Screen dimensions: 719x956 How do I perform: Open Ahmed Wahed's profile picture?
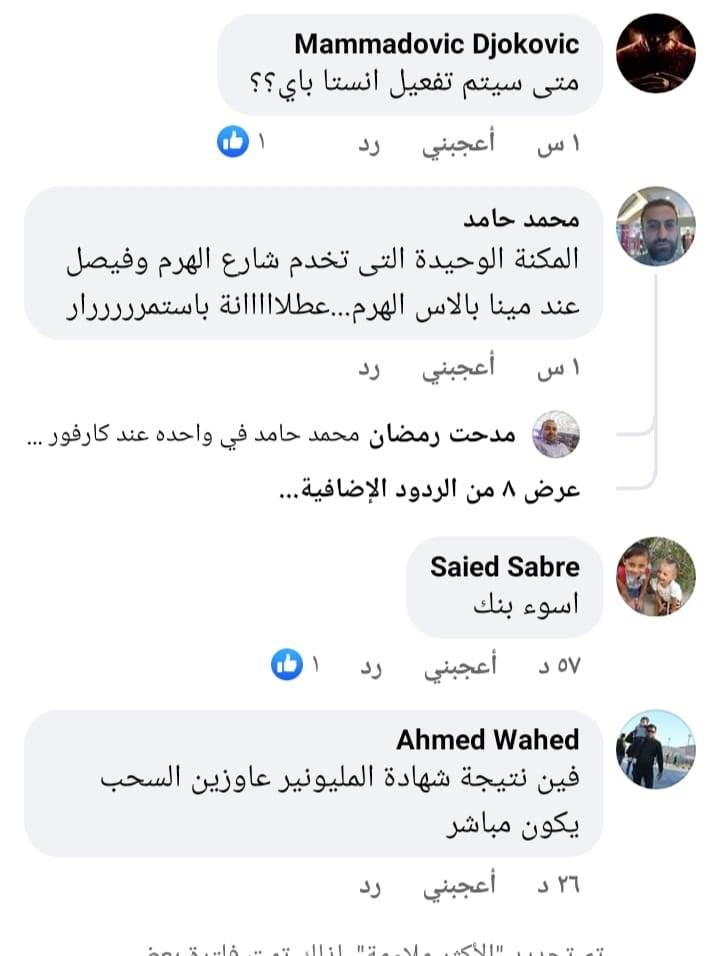coord(655,750)
